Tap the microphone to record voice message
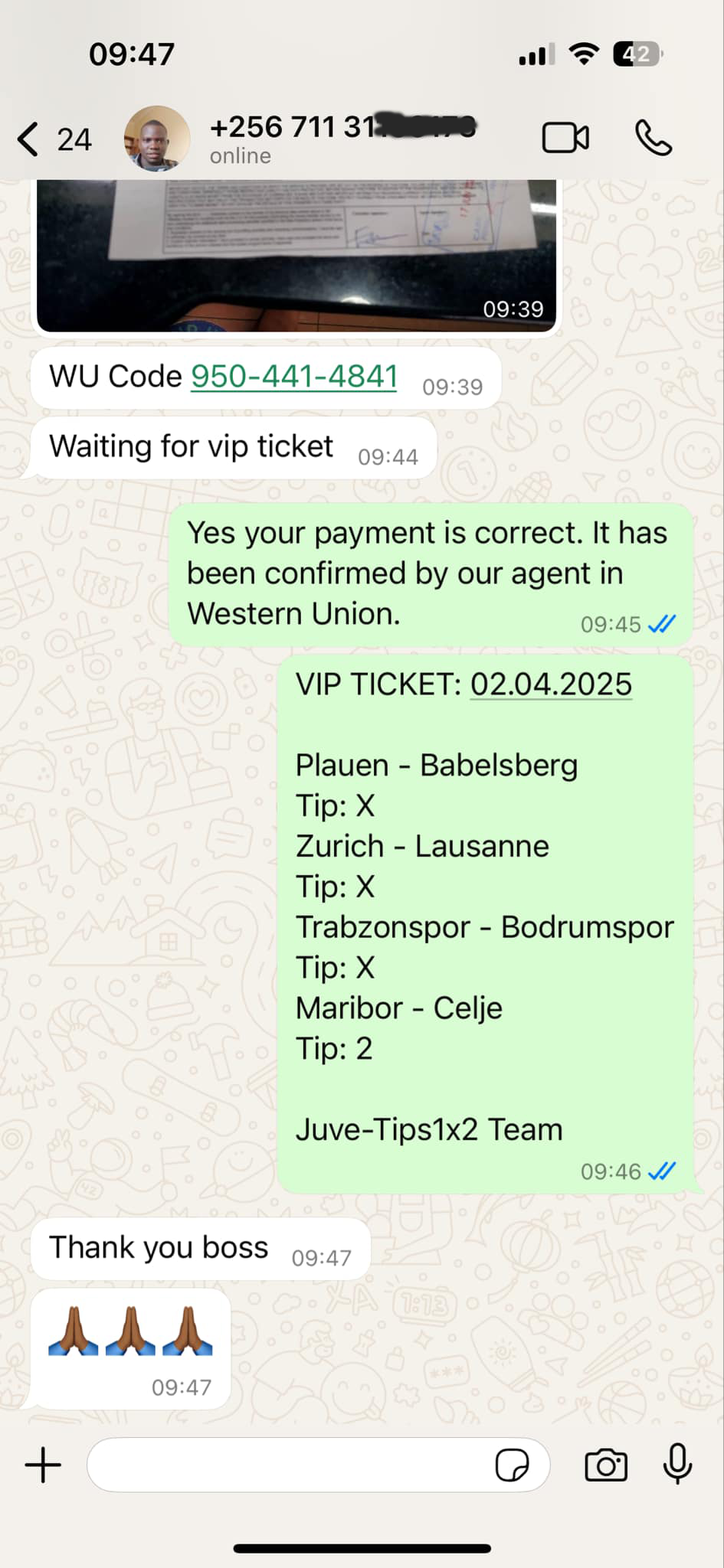This screenshot has width=724, height=1568. pyautogui.click(x=677, y=1464)
